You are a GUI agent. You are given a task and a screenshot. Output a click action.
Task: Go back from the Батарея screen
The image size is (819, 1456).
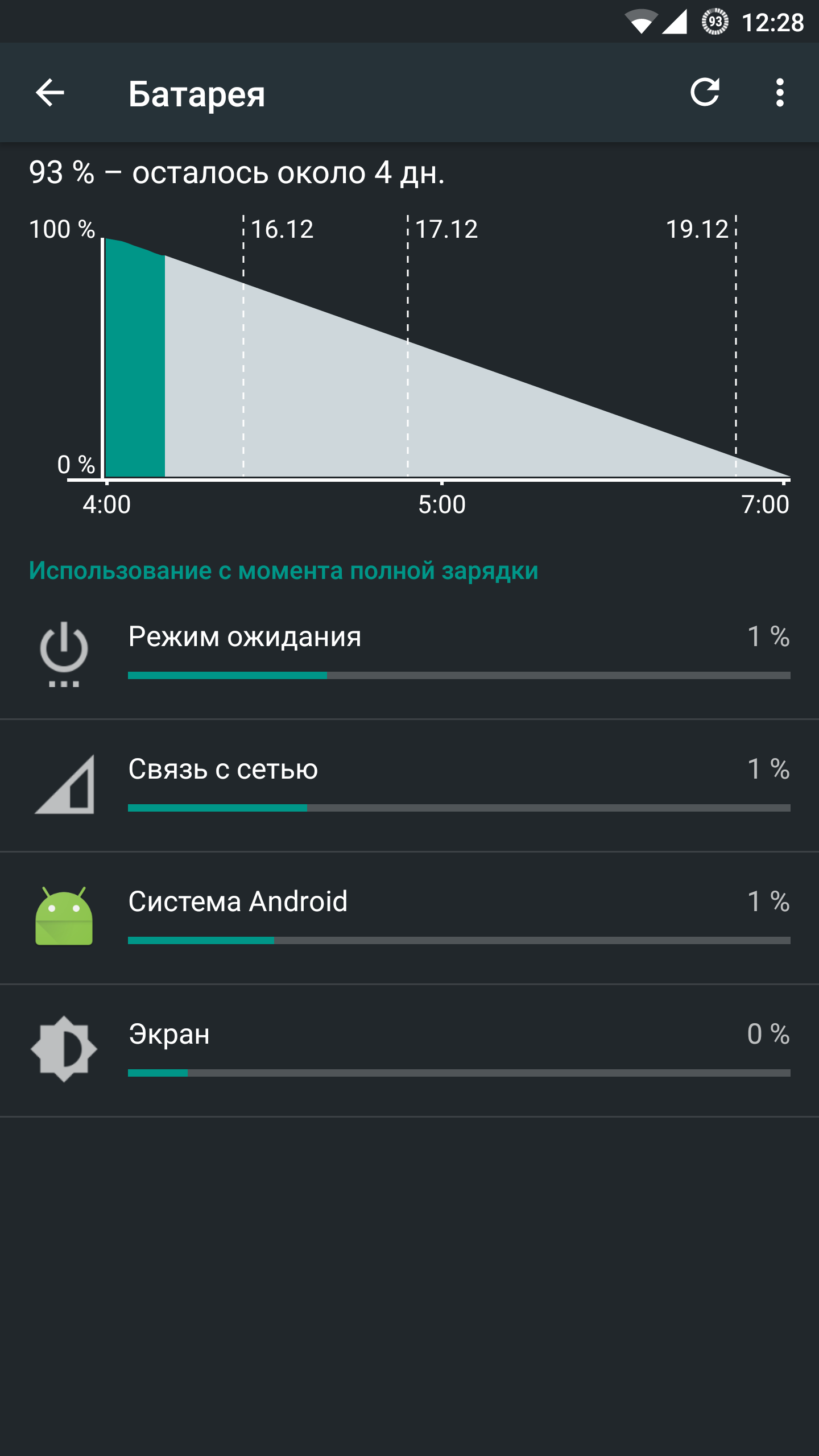(x=50, y=93)
